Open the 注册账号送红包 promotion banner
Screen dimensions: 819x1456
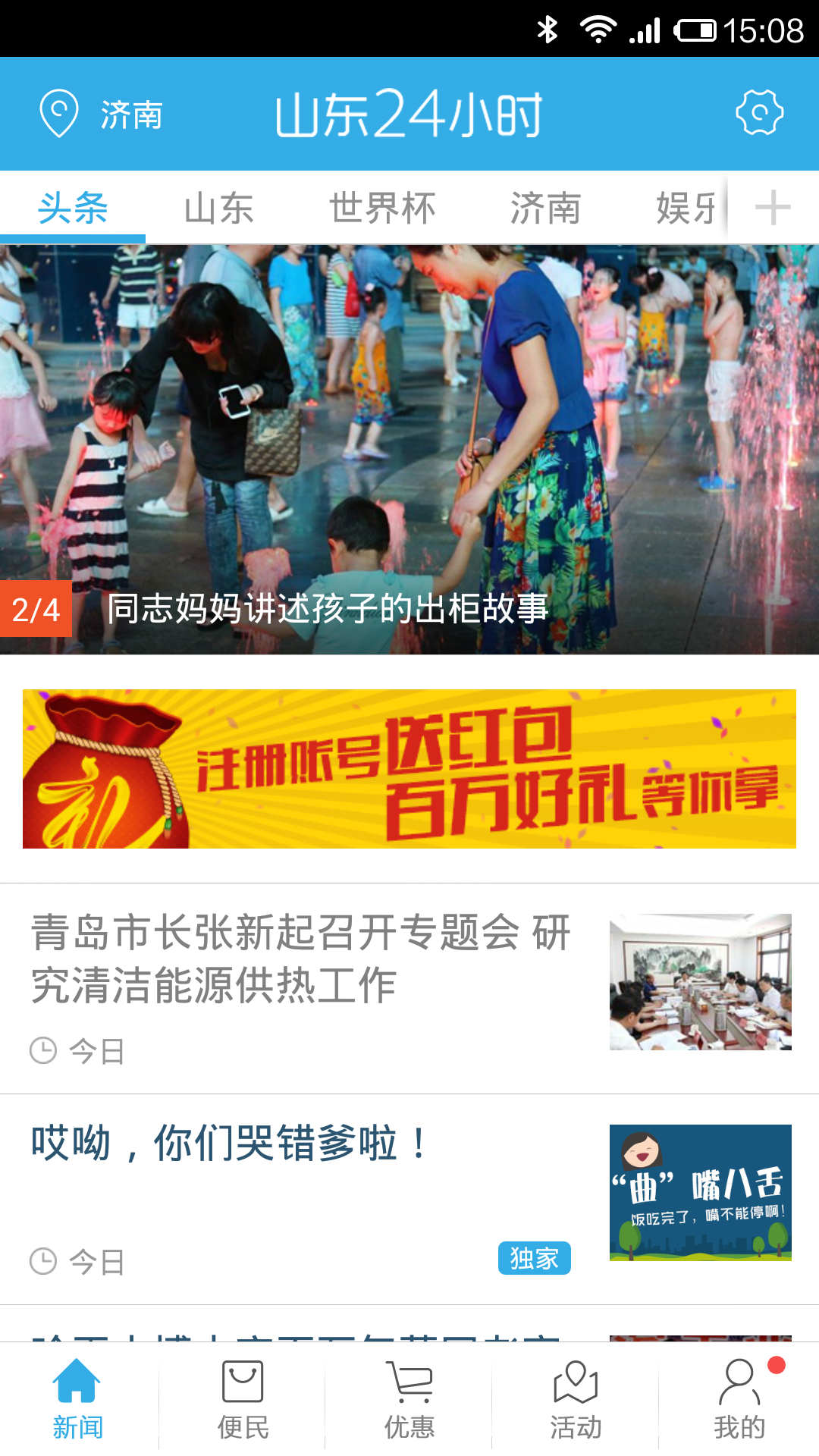point(409,768)
